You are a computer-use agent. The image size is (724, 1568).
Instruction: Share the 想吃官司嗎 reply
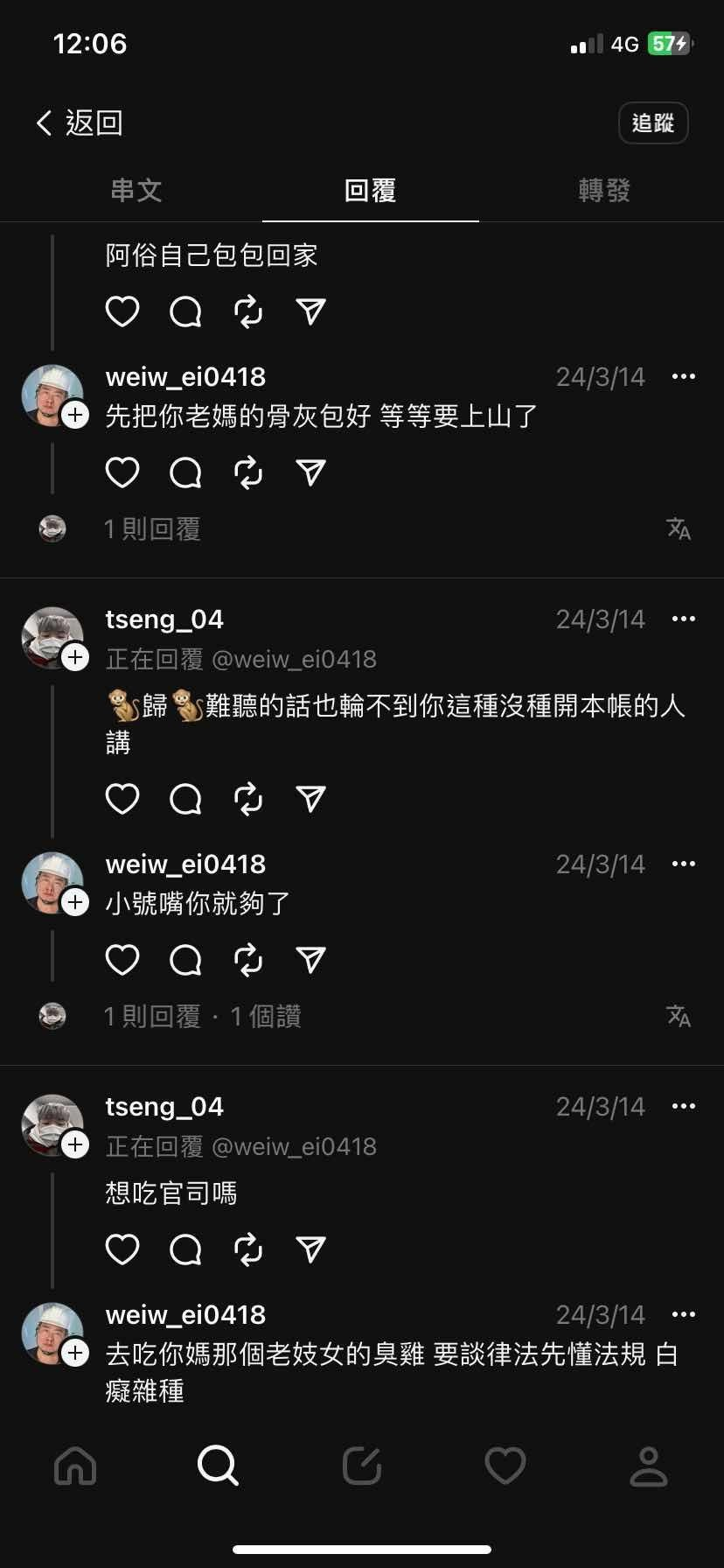311,1249
